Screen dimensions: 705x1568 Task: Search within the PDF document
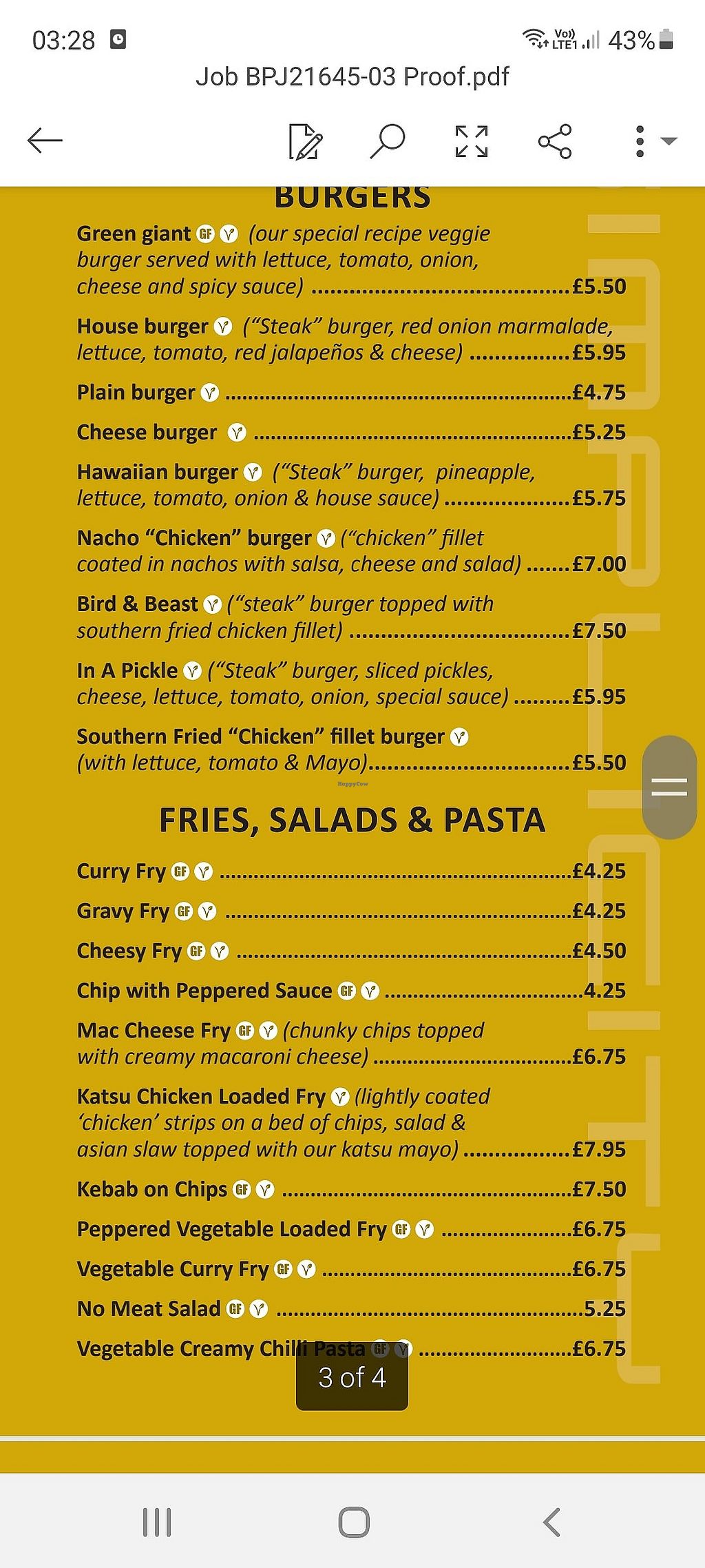pyautogui.click(x=388, y=141)
